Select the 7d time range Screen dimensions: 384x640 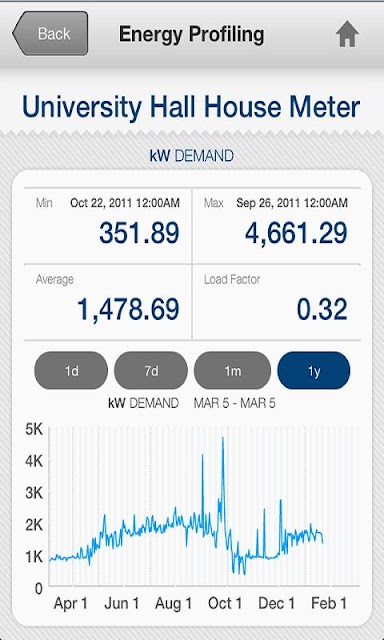point(151,371)
